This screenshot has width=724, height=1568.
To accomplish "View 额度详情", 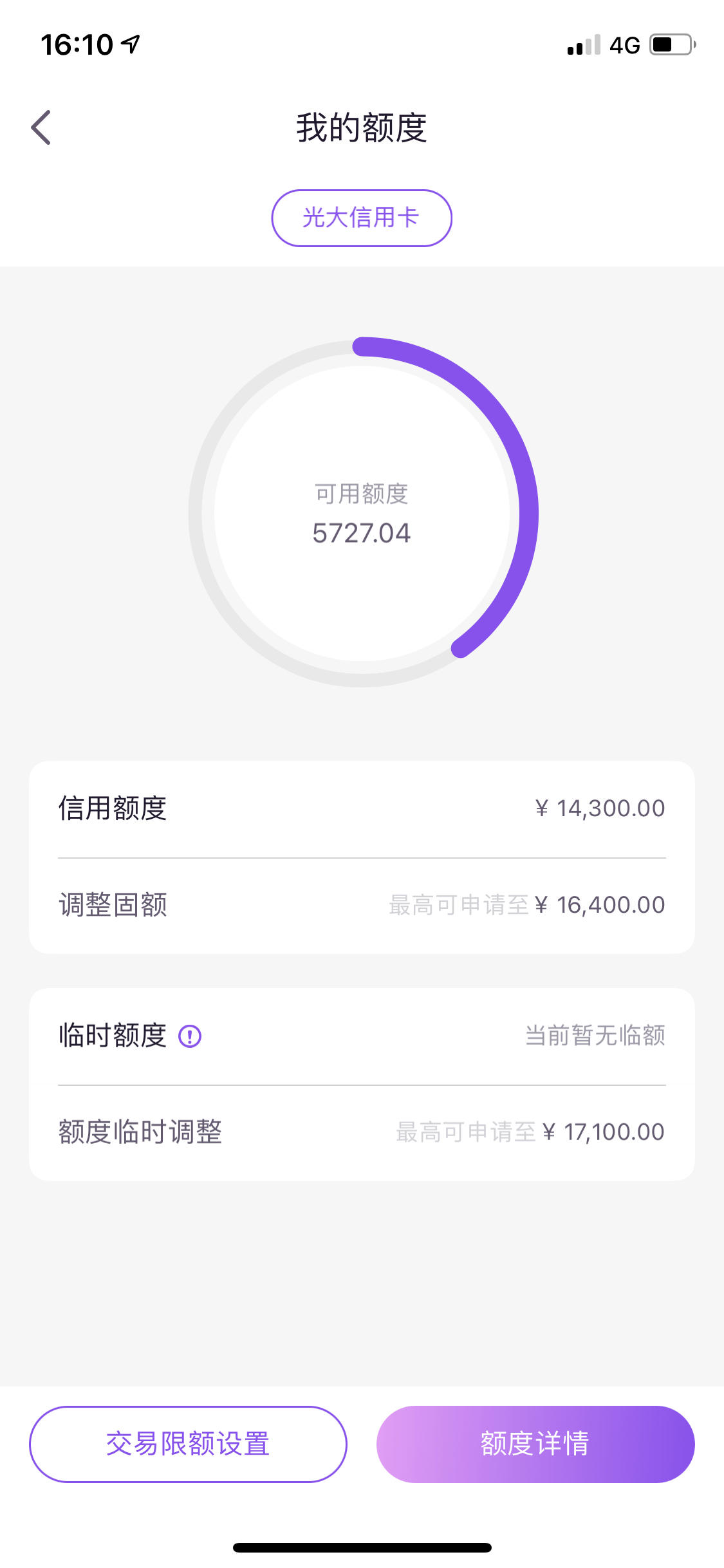I will (x=535, y=1444).
